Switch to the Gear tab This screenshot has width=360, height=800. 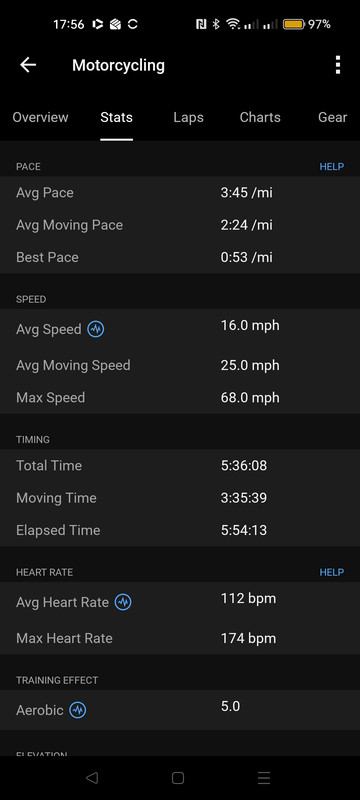coord(332,117)
